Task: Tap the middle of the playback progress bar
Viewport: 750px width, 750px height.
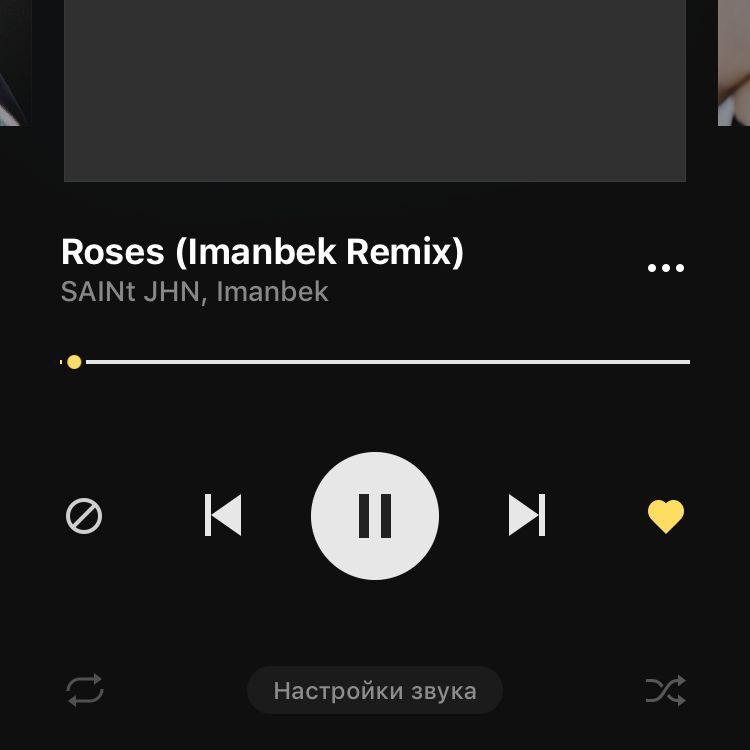Action: [375, 362]
